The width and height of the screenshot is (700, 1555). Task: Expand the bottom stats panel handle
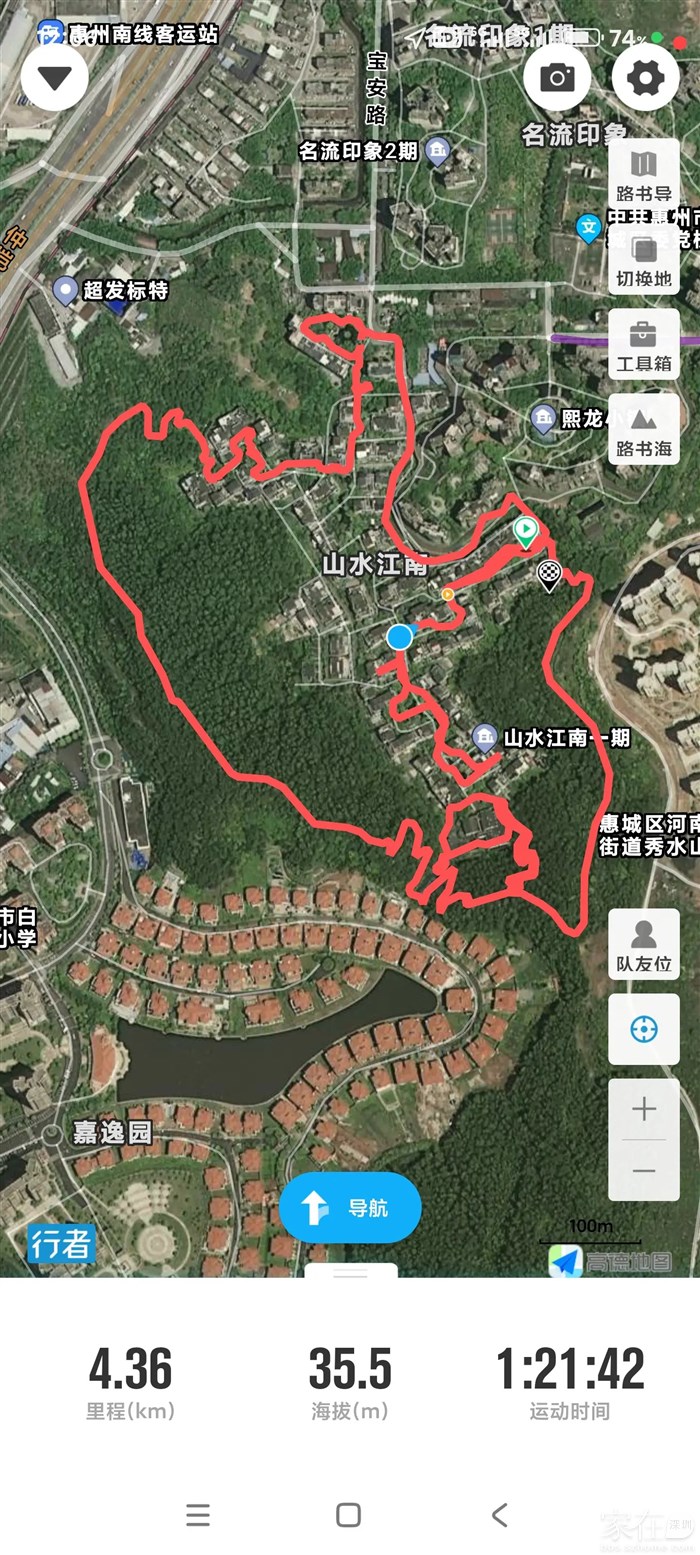[350, 1272]
